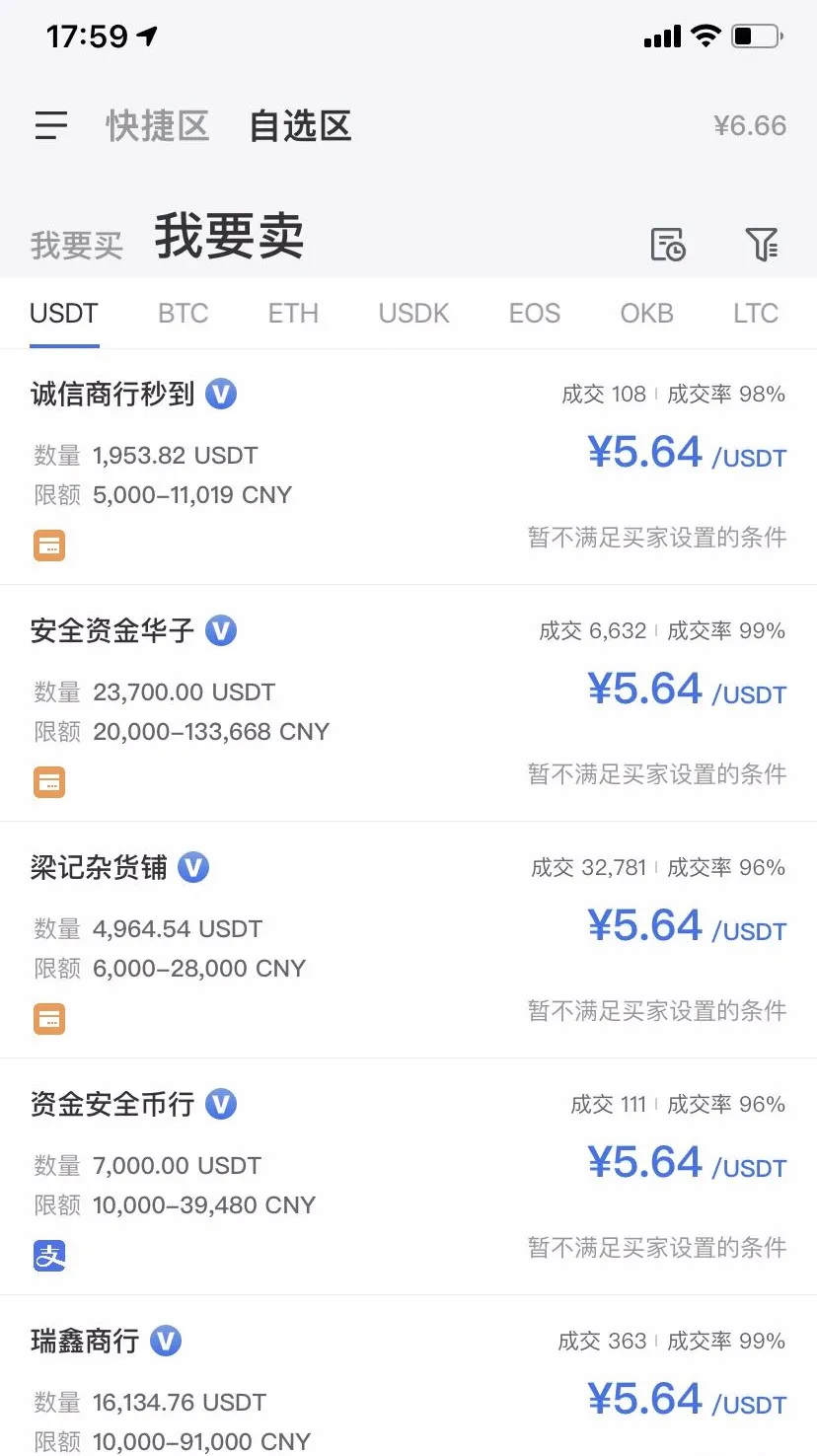
Task: Select the USDT coin tab
Action: [64, 314]
